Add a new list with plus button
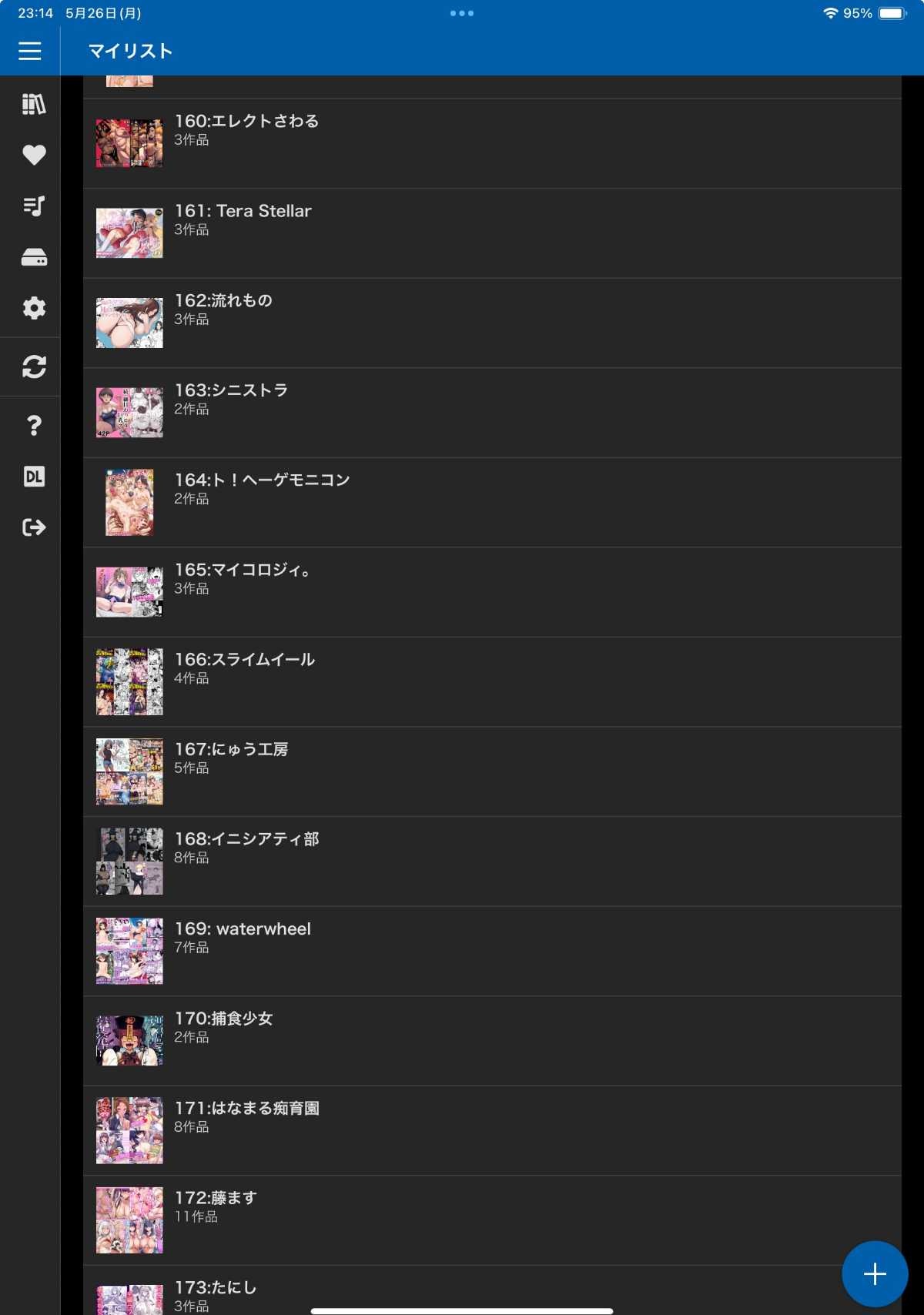Screen dimensions: 924x1315 tap(875, 1273)
